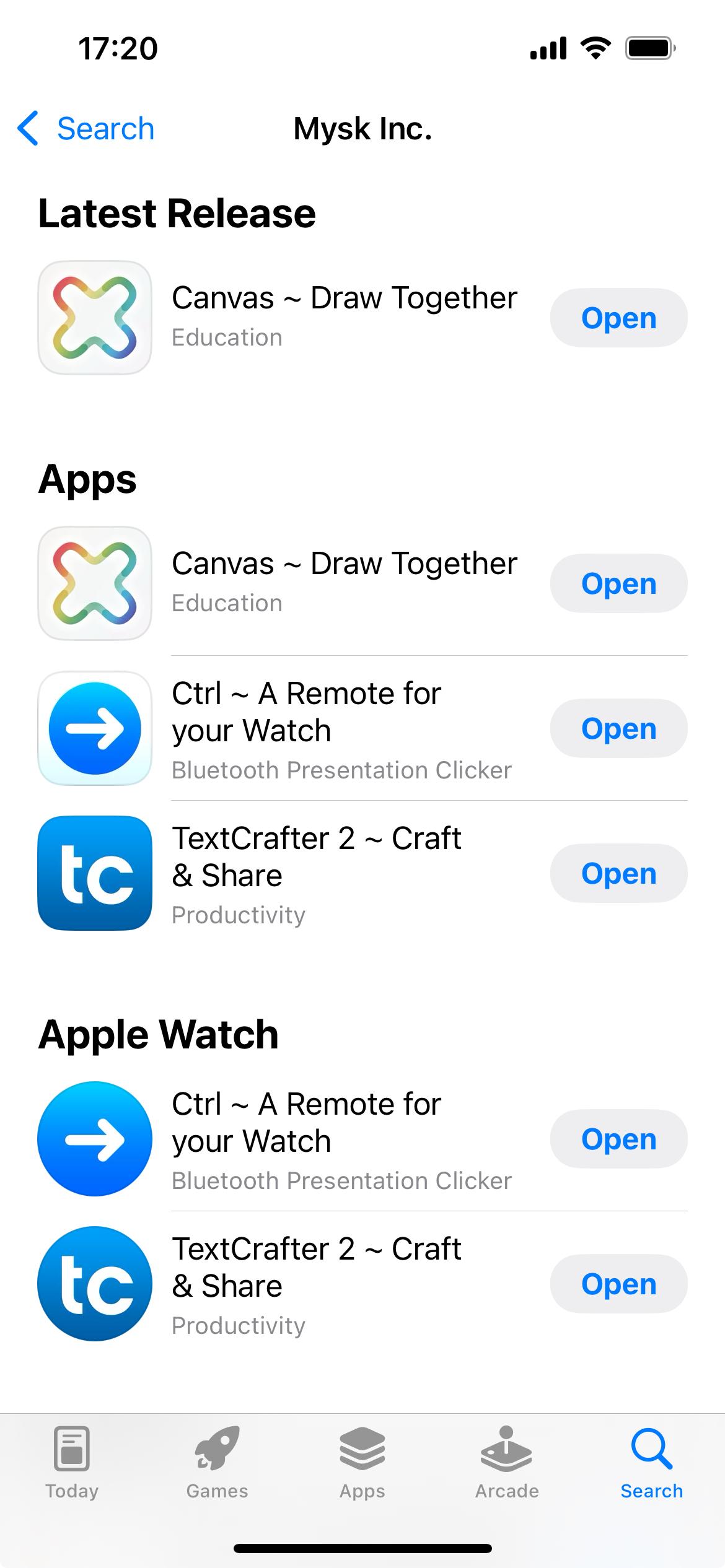
Task: Tap Open for Ctrl under Apple Watch
Action: [618, 1139]
